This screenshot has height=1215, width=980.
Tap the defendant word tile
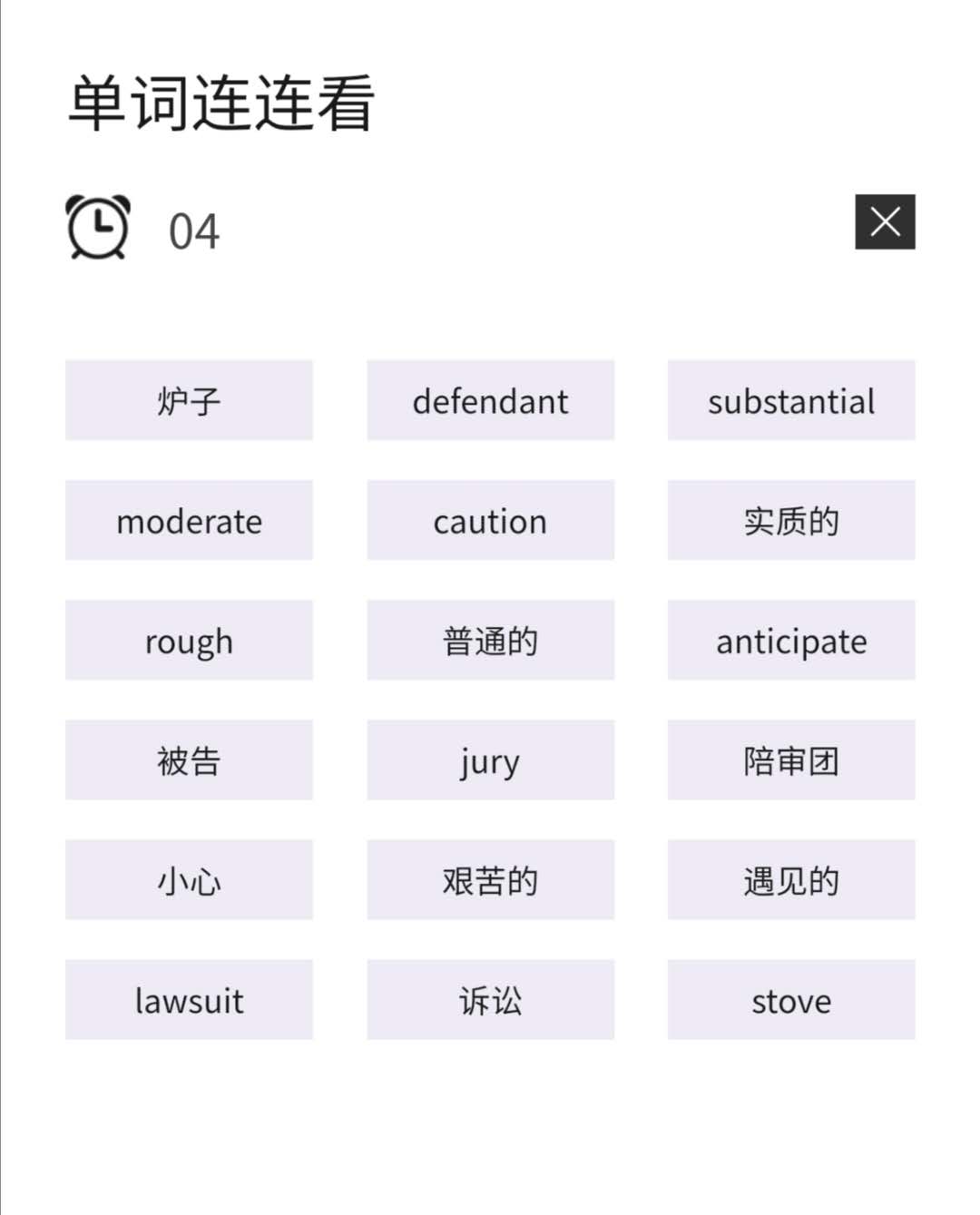point(490,400)
